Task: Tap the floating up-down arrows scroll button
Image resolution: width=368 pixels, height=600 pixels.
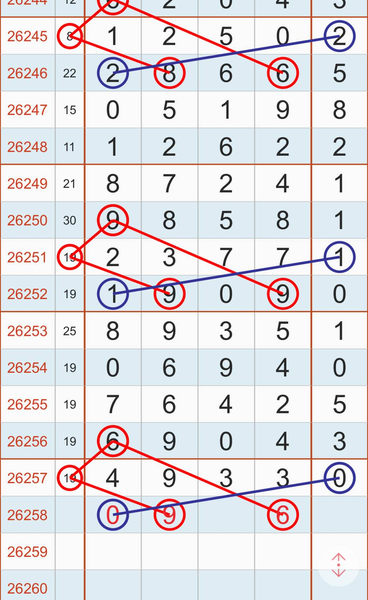Action: coord(339,565)
